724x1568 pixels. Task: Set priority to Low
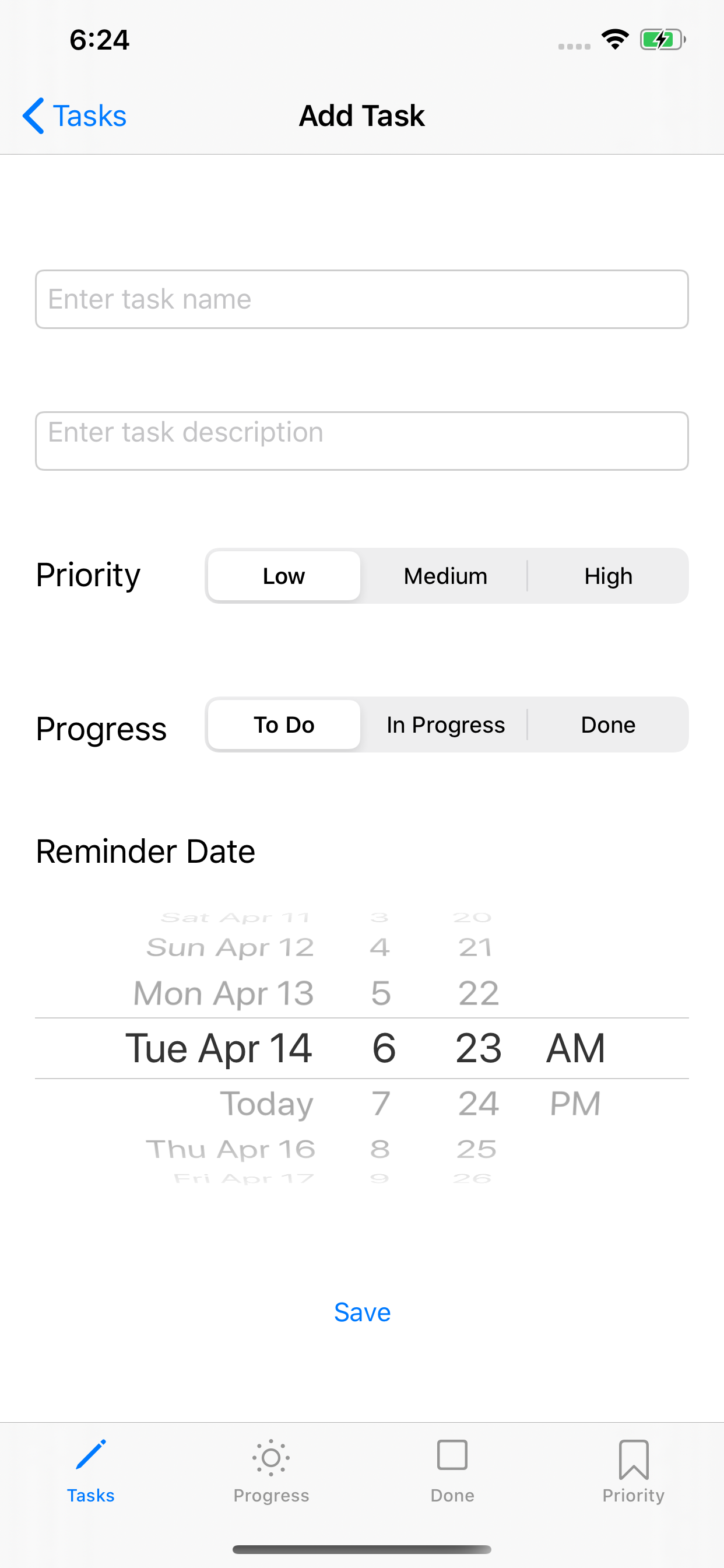[x=283, y=576]
